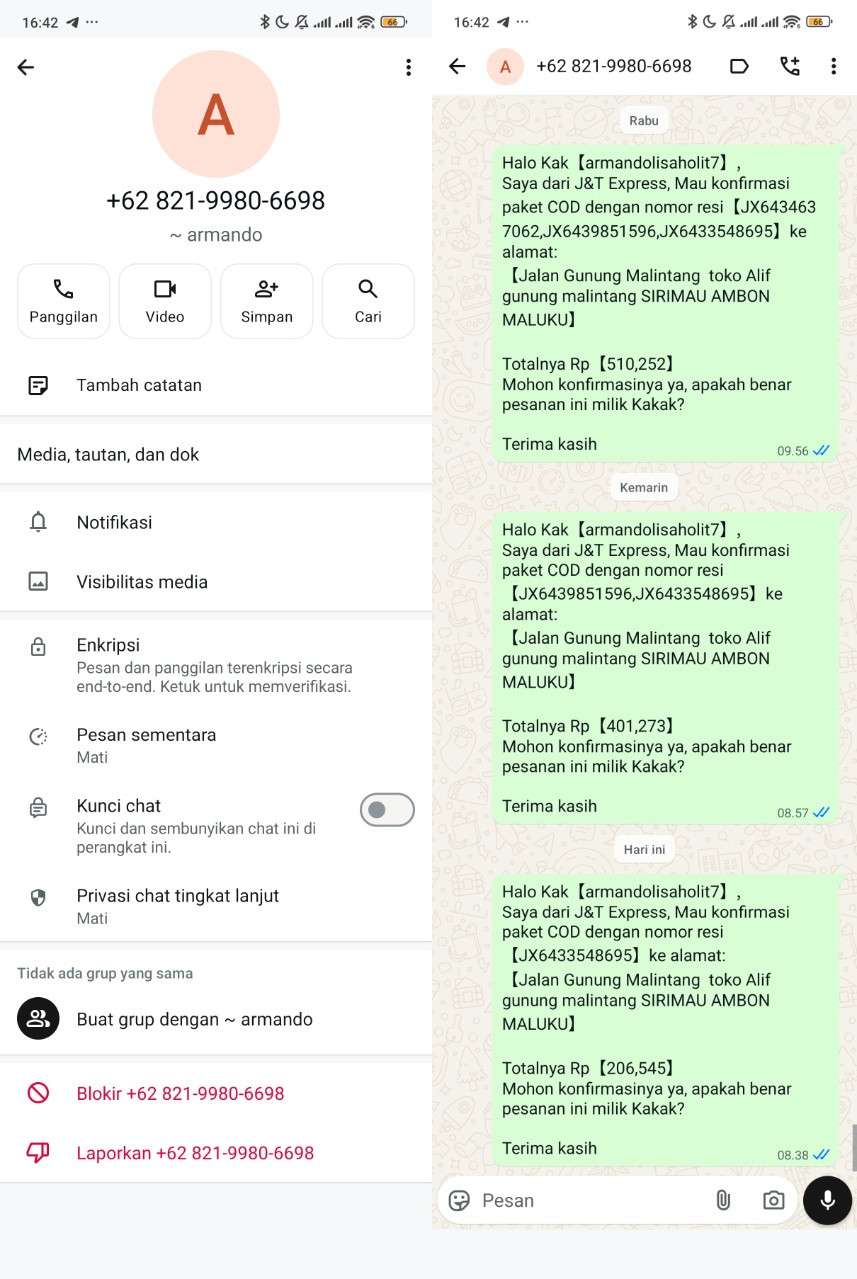The width and height of the screenshot is (857, 1279).
Task: Open Visibilitas media setting
Action: [216, 581]
